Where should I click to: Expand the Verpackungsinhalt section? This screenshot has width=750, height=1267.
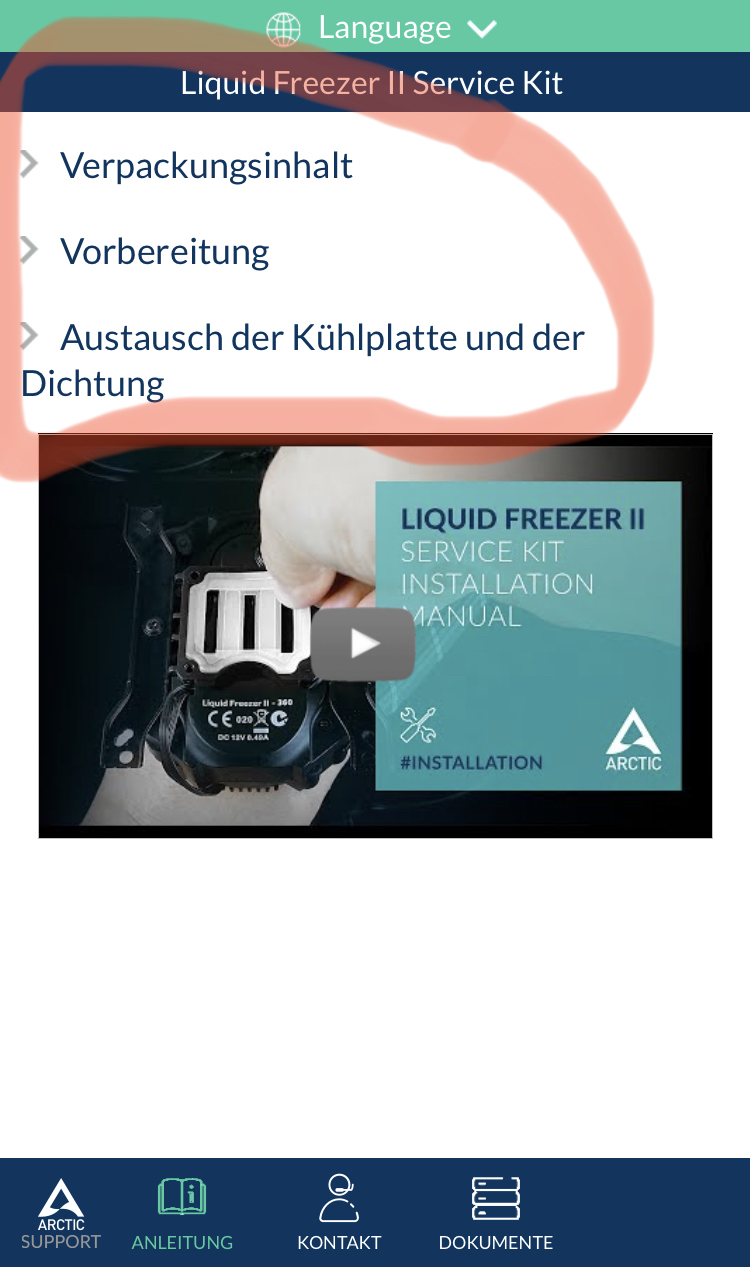pos(205,165)
